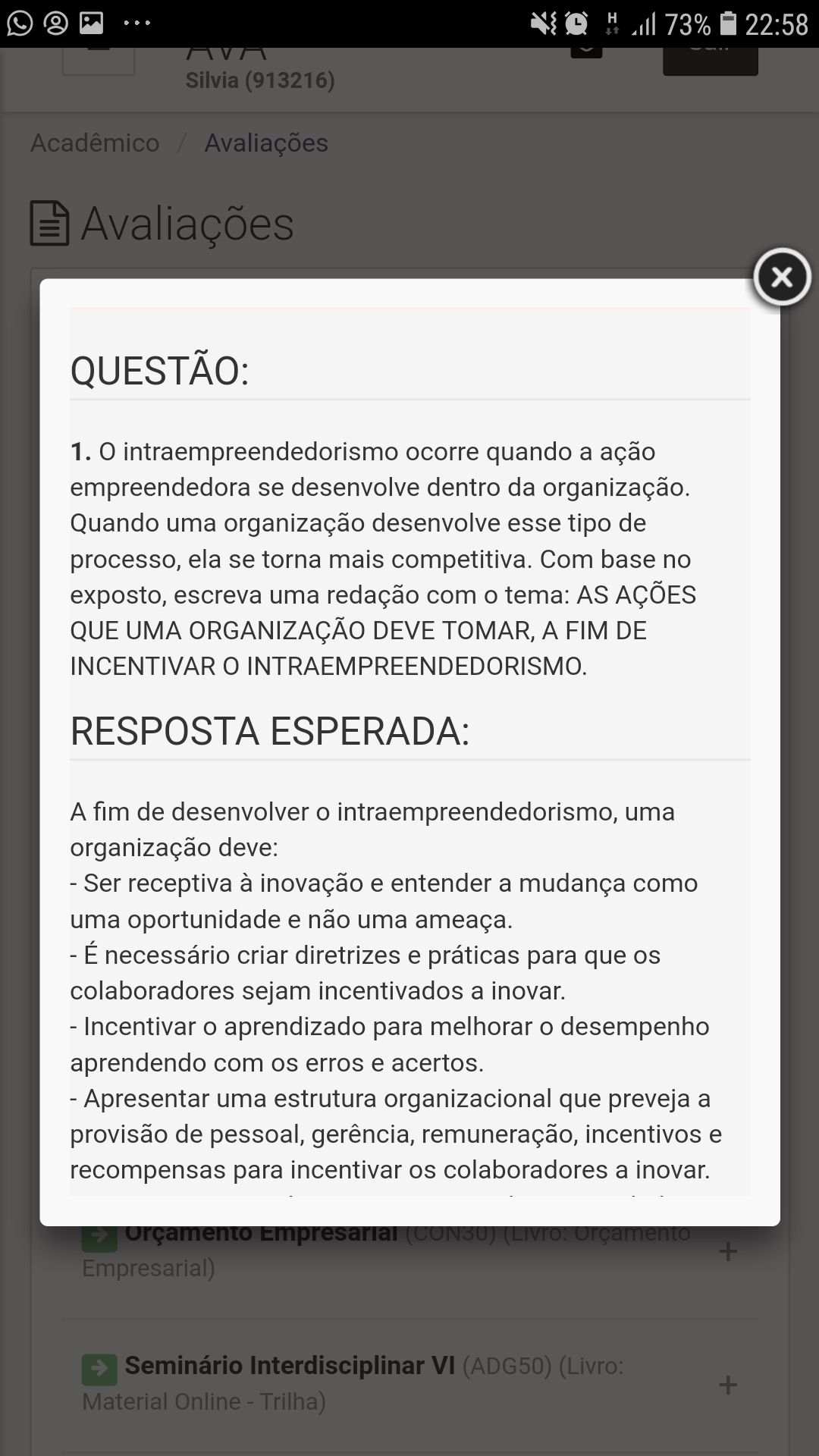819x1456 pixels.
Task: Expand the Orçamento Empresarial row
Action: pos(727,1251)
